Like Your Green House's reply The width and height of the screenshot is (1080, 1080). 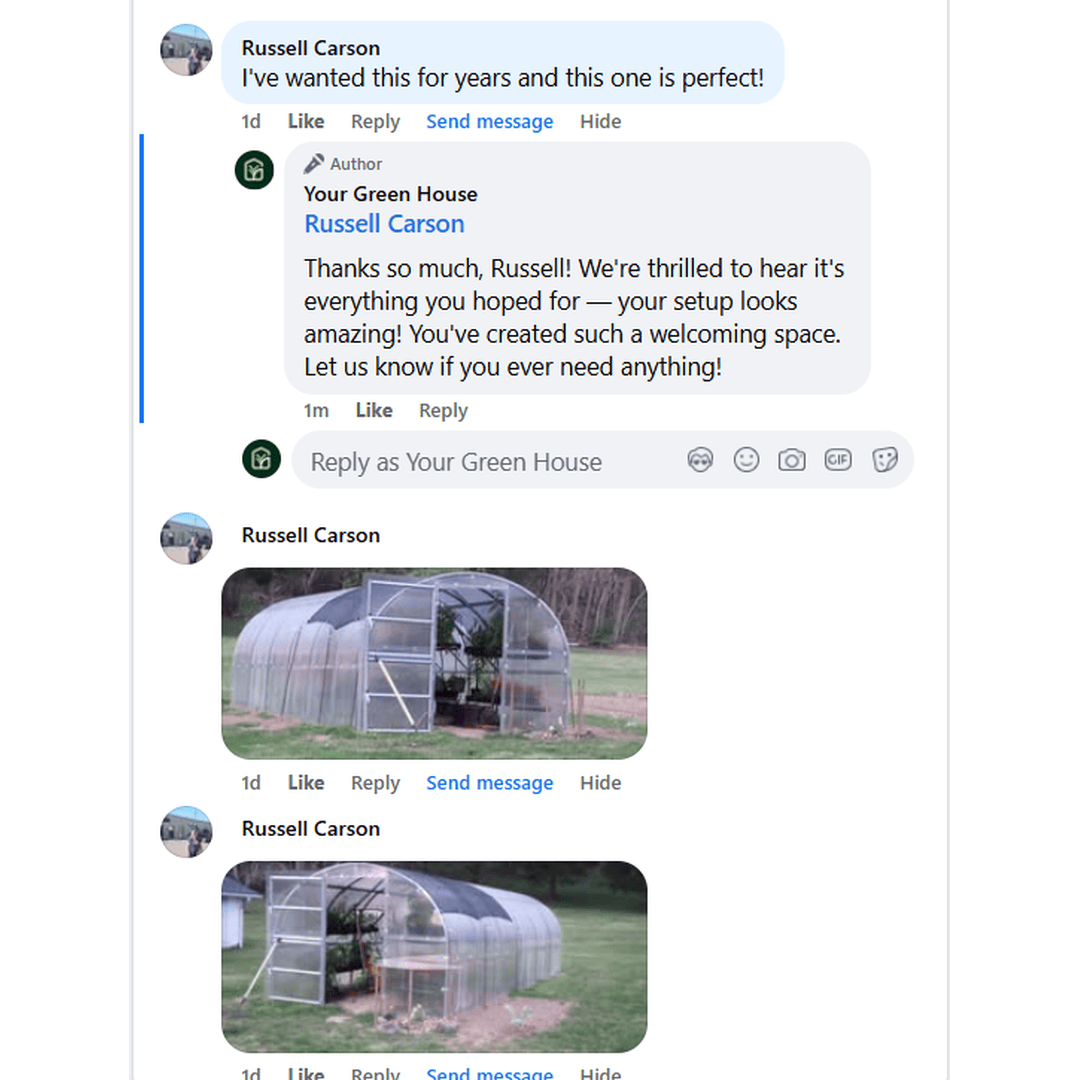coord(374,410)
